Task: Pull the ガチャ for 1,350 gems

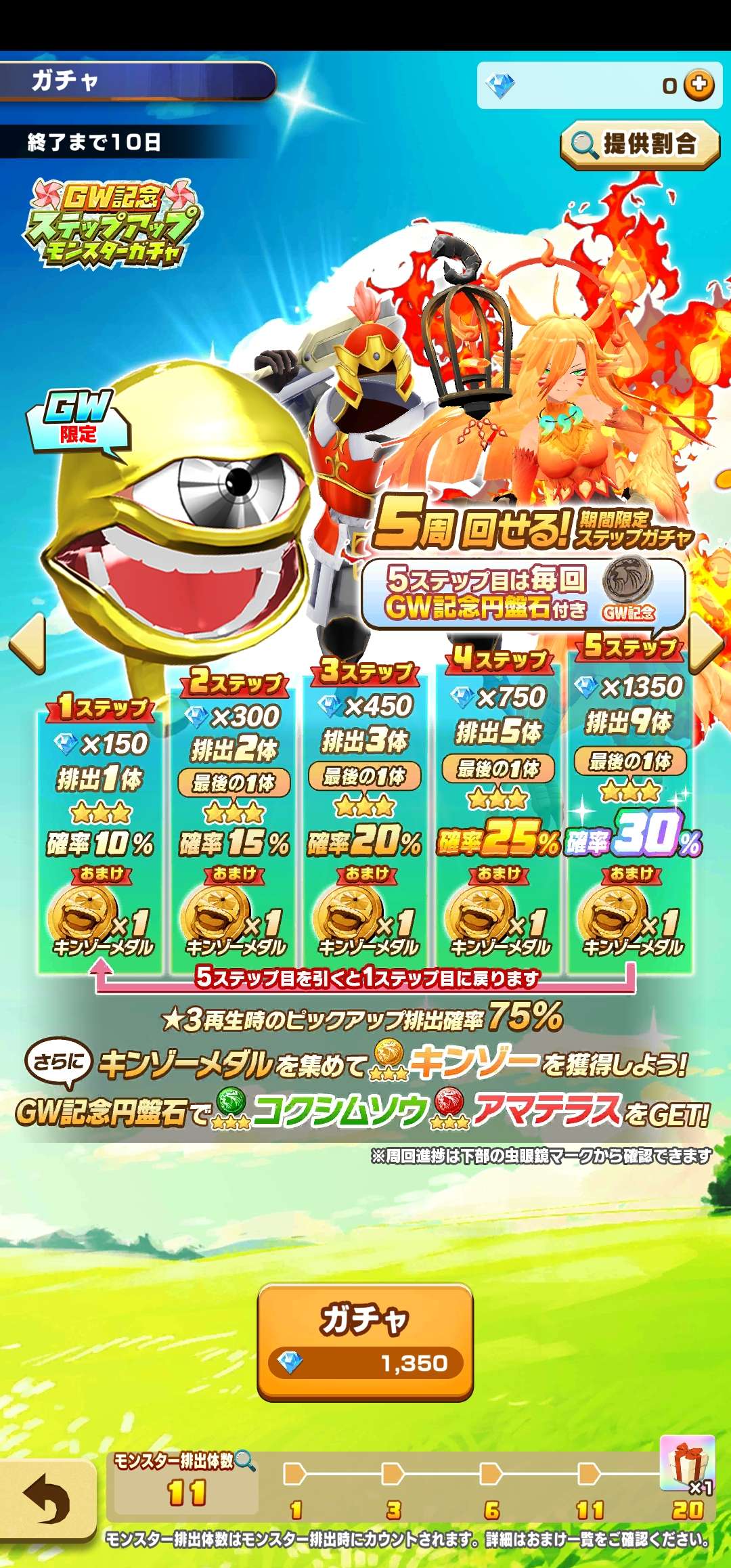Action: tap(365, 1342)
